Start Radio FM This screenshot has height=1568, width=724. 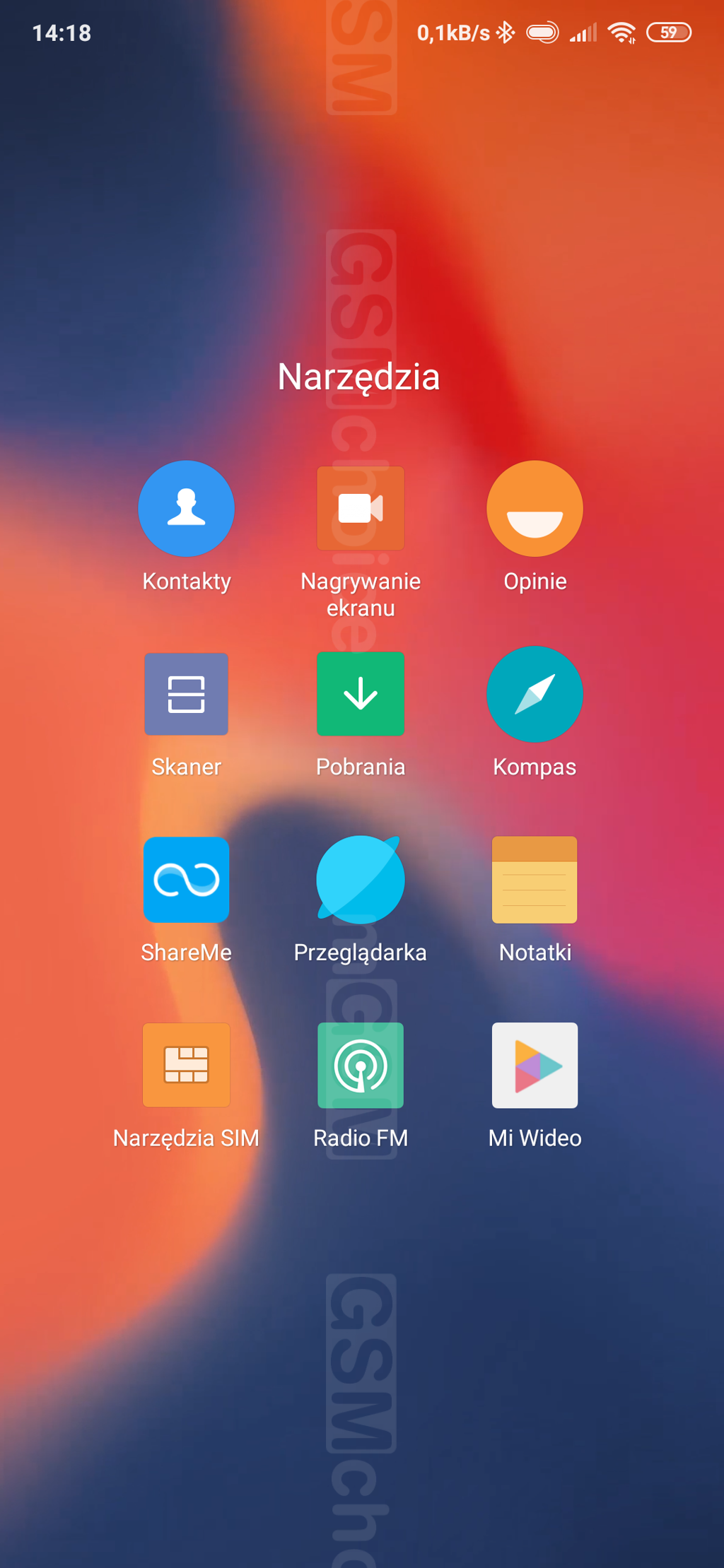(361, 1065)
